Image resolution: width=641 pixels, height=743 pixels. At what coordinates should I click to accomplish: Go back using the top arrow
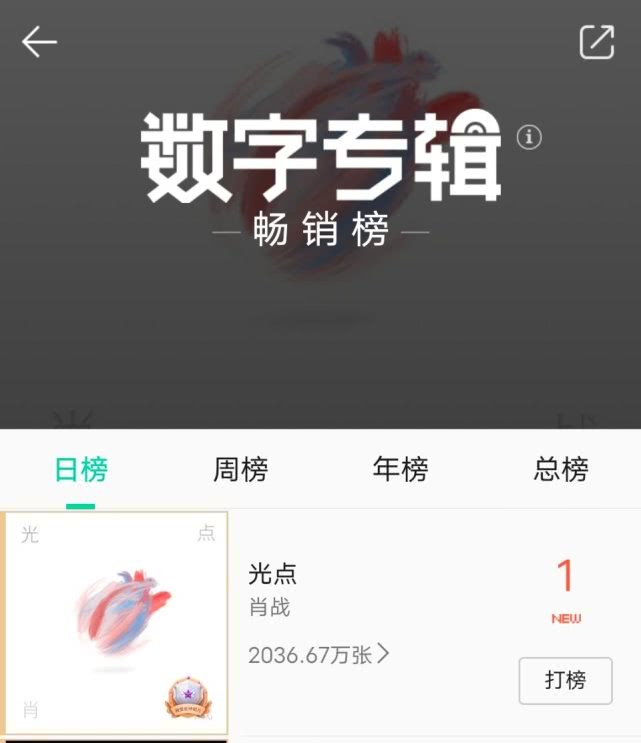[39, 42]
